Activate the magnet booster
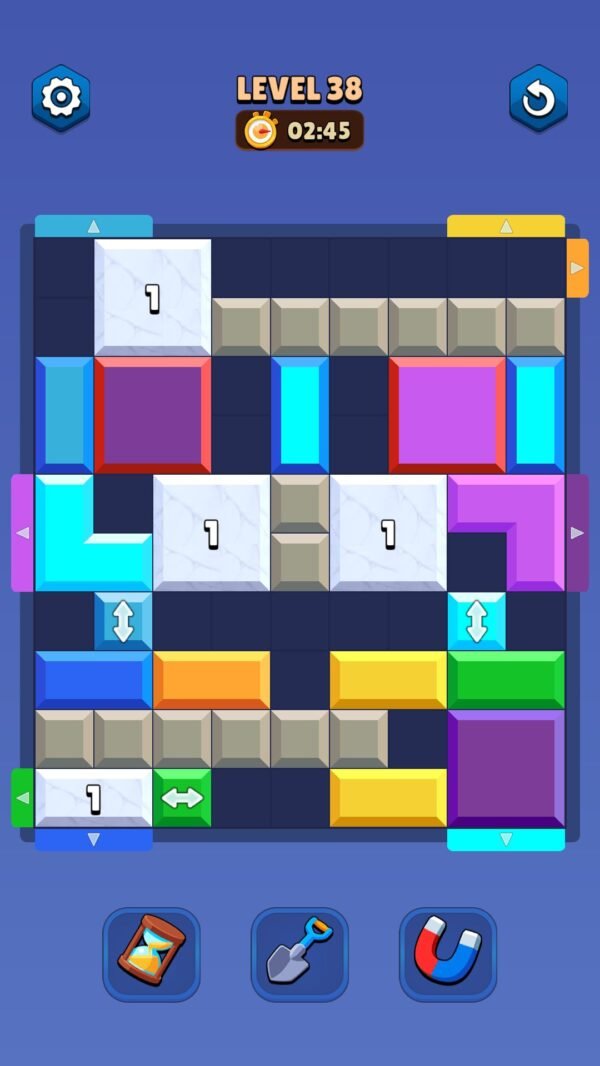 pos(447,954)
